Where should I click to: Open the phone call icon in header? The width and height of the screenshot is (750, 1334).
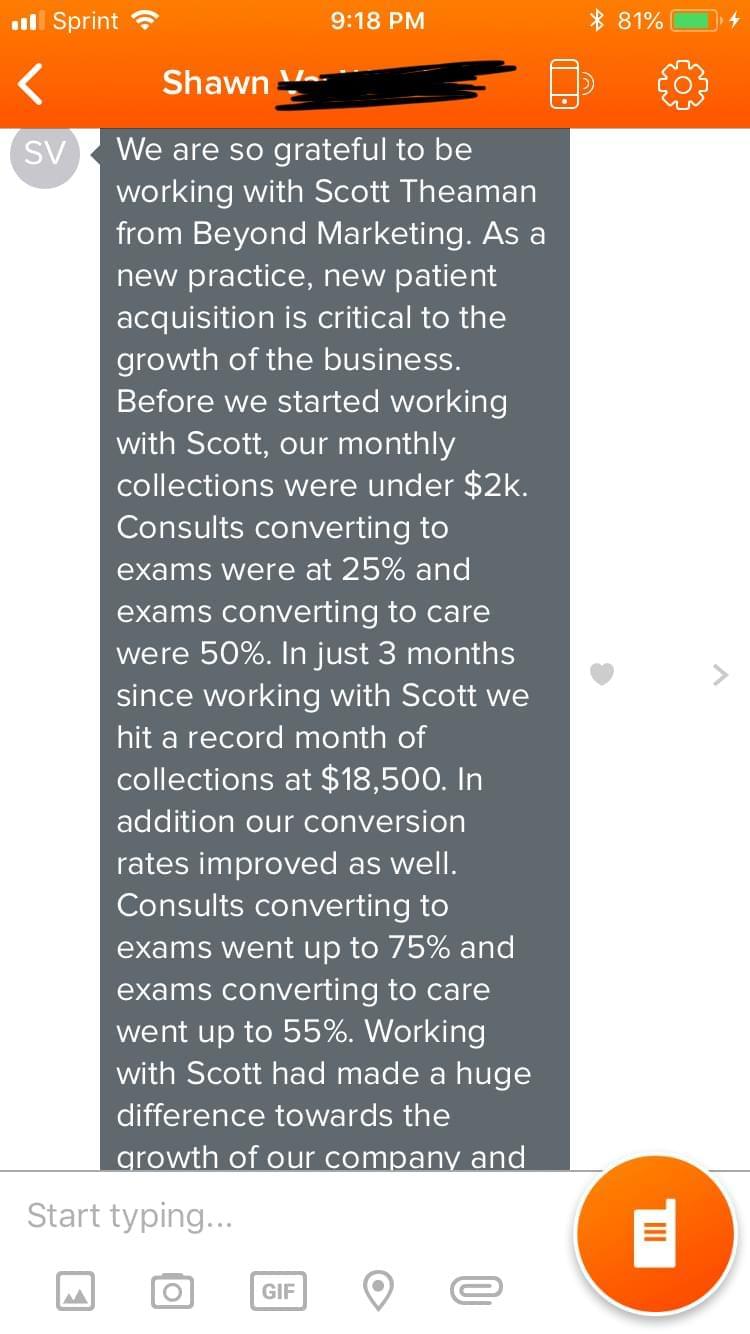[x=568, y=84]
